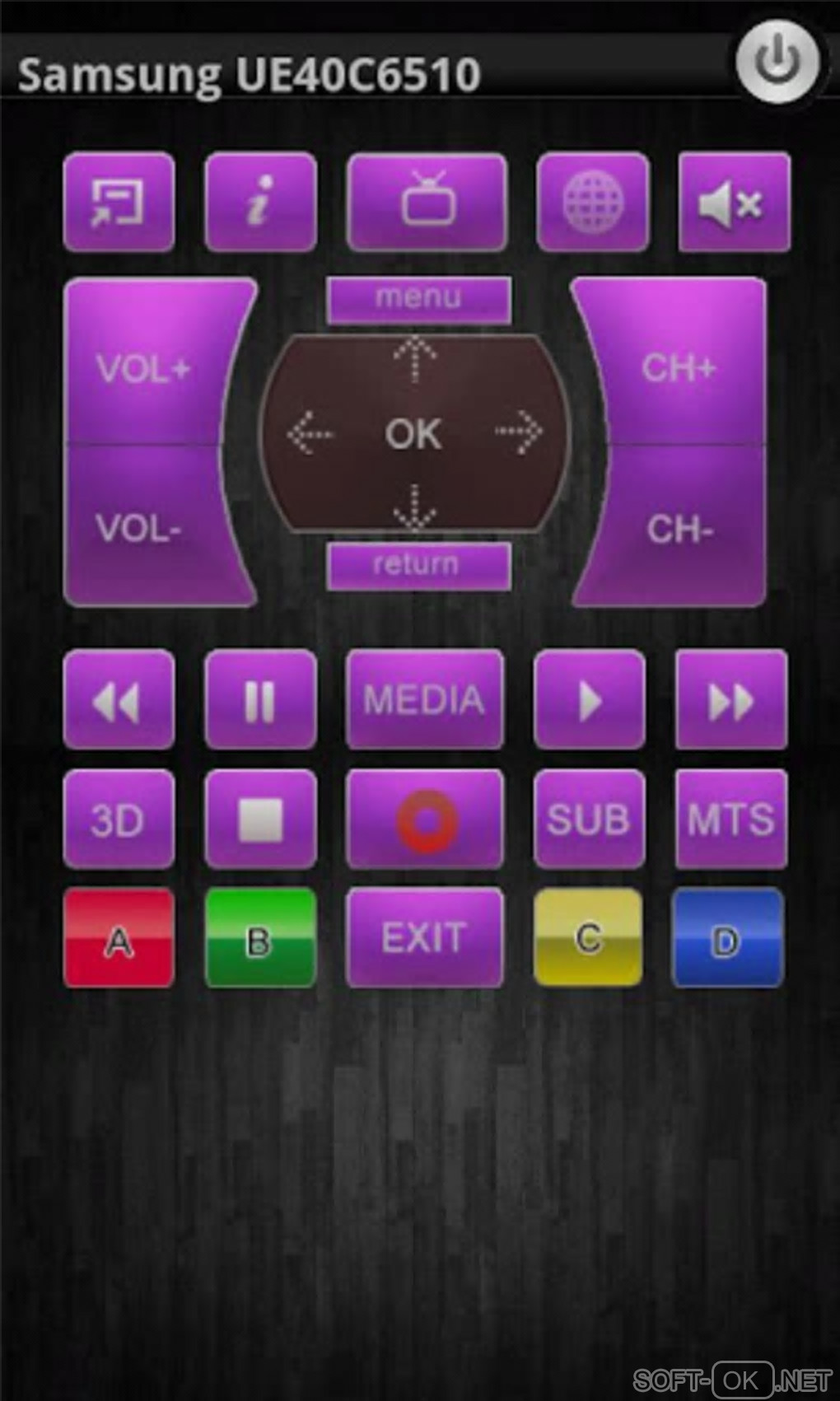Go to next channel with CH+
This screenshot has width=840, height=1401.
coord(679,367)
